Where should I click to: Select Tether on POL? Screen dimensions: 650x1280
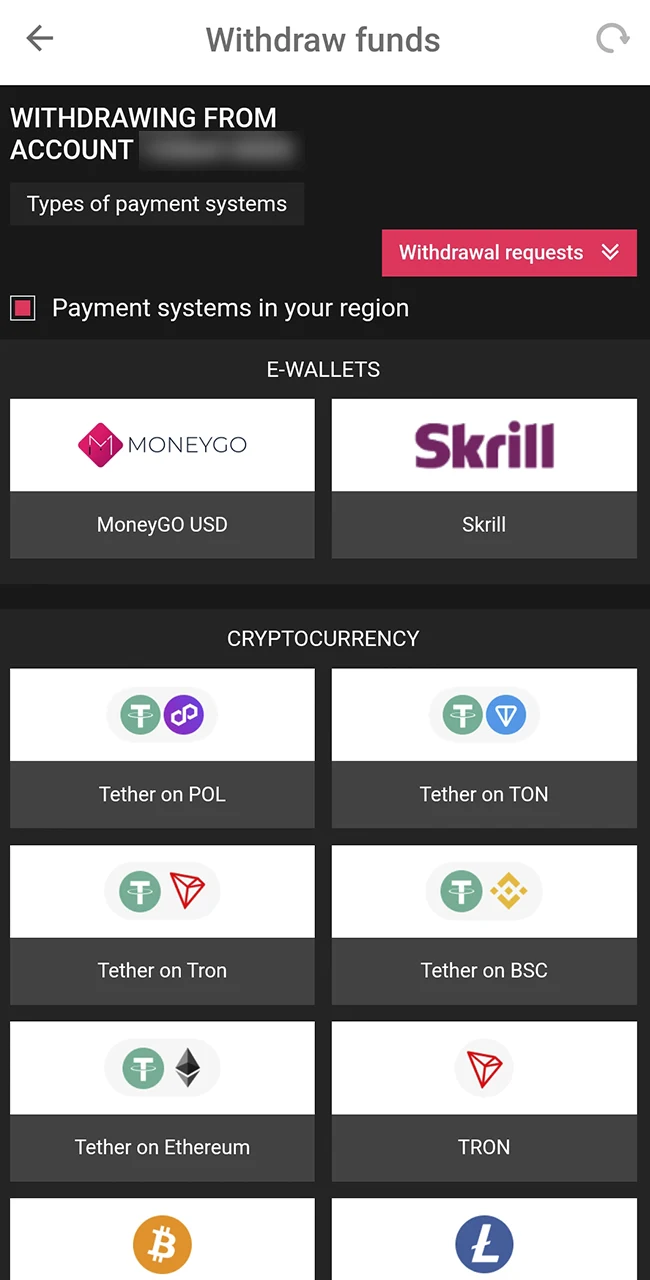[x=162, y=748]
